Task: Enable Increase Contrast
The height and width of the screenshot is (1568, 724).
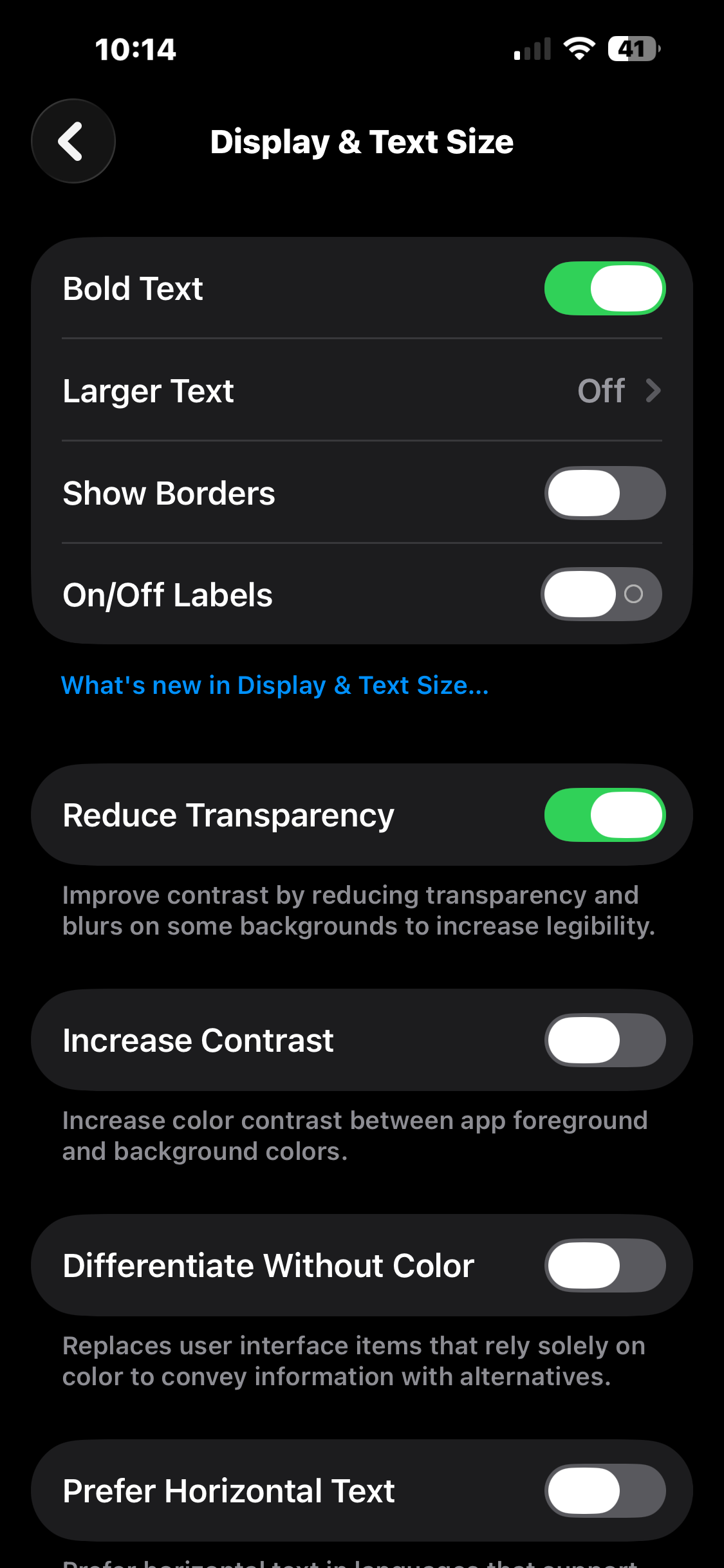Action: (604, 1040)
